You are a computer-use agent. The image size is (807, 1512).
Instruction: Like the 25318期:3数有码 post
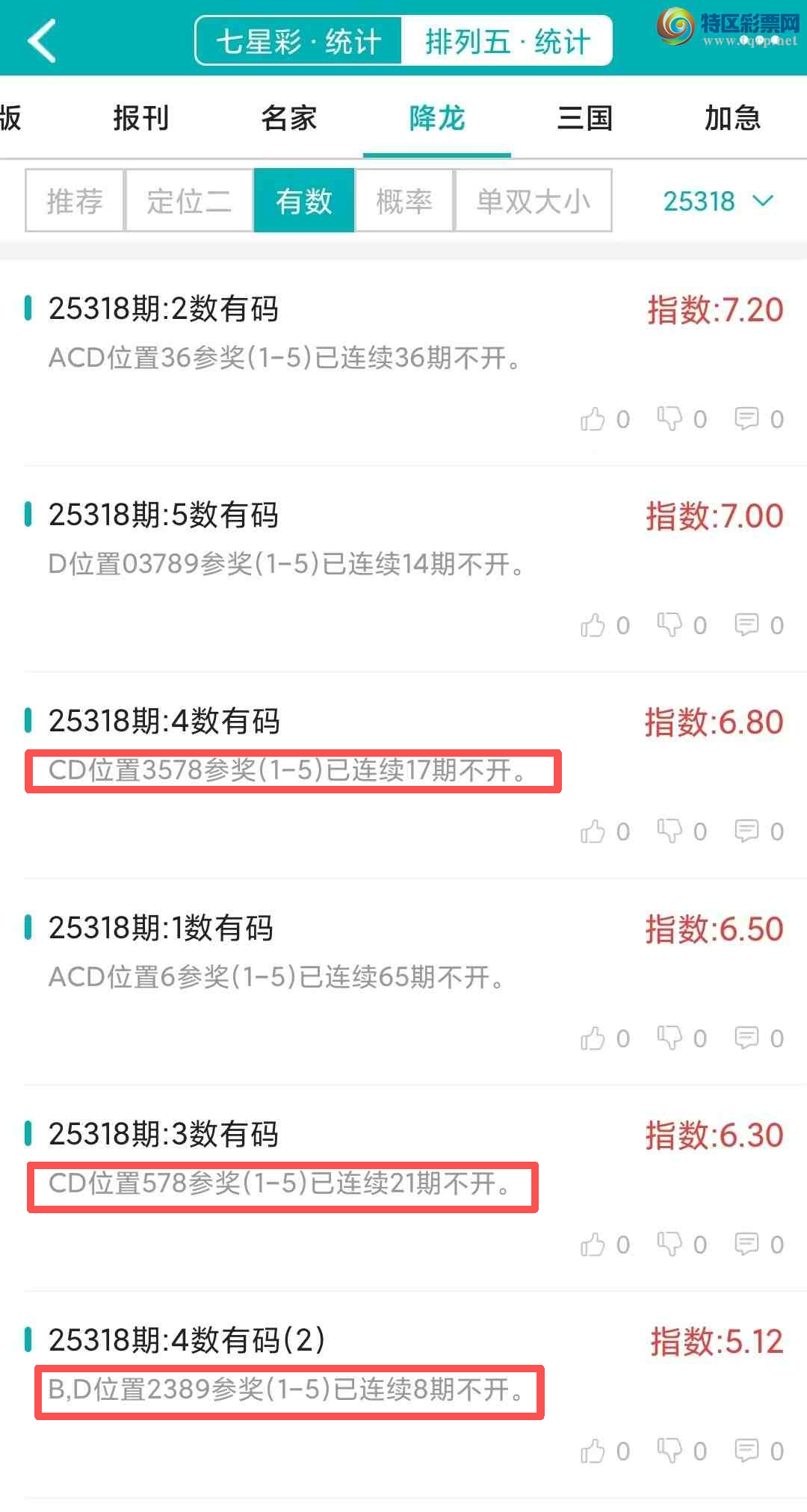pos(593,1245)
